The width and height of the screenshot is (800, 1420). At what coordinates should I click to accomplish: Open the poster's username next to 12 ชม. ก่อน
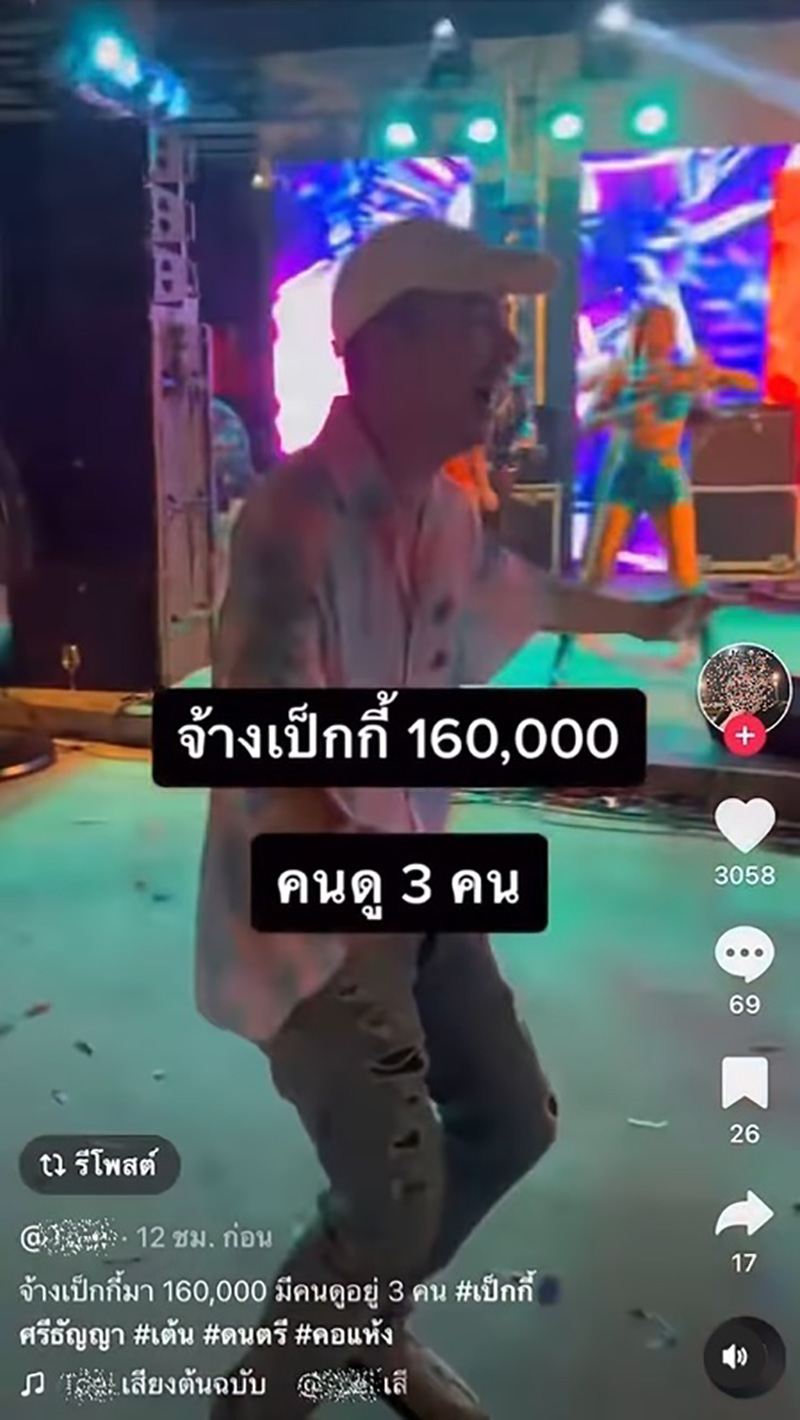(x=68, y=1238)
